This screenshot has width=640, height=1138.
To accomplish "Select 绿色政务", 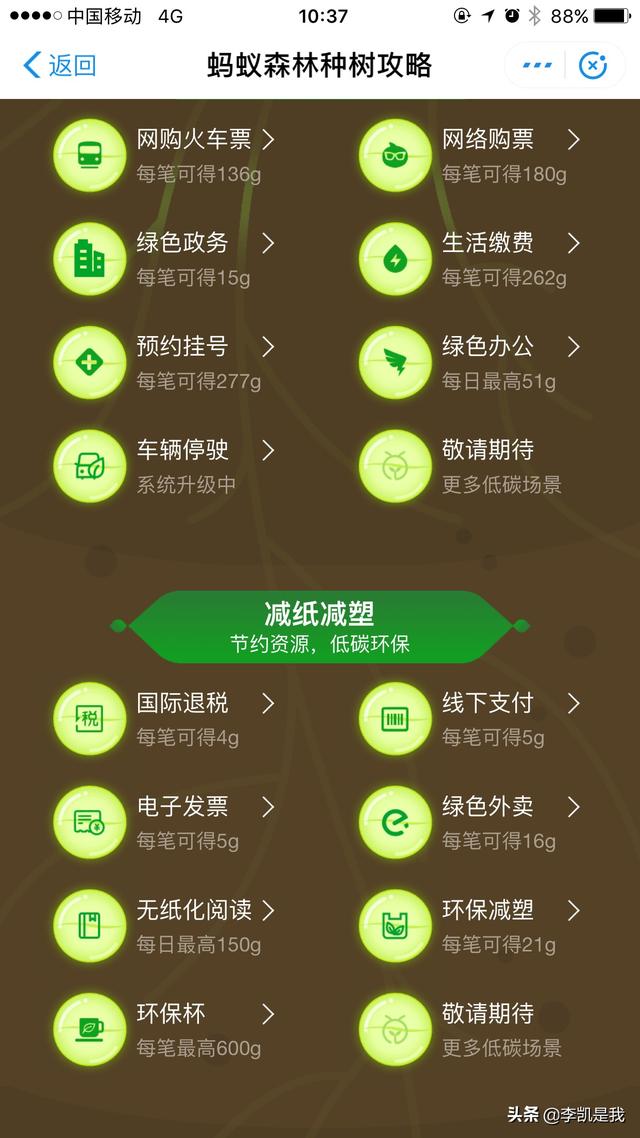I will [165, 258].
